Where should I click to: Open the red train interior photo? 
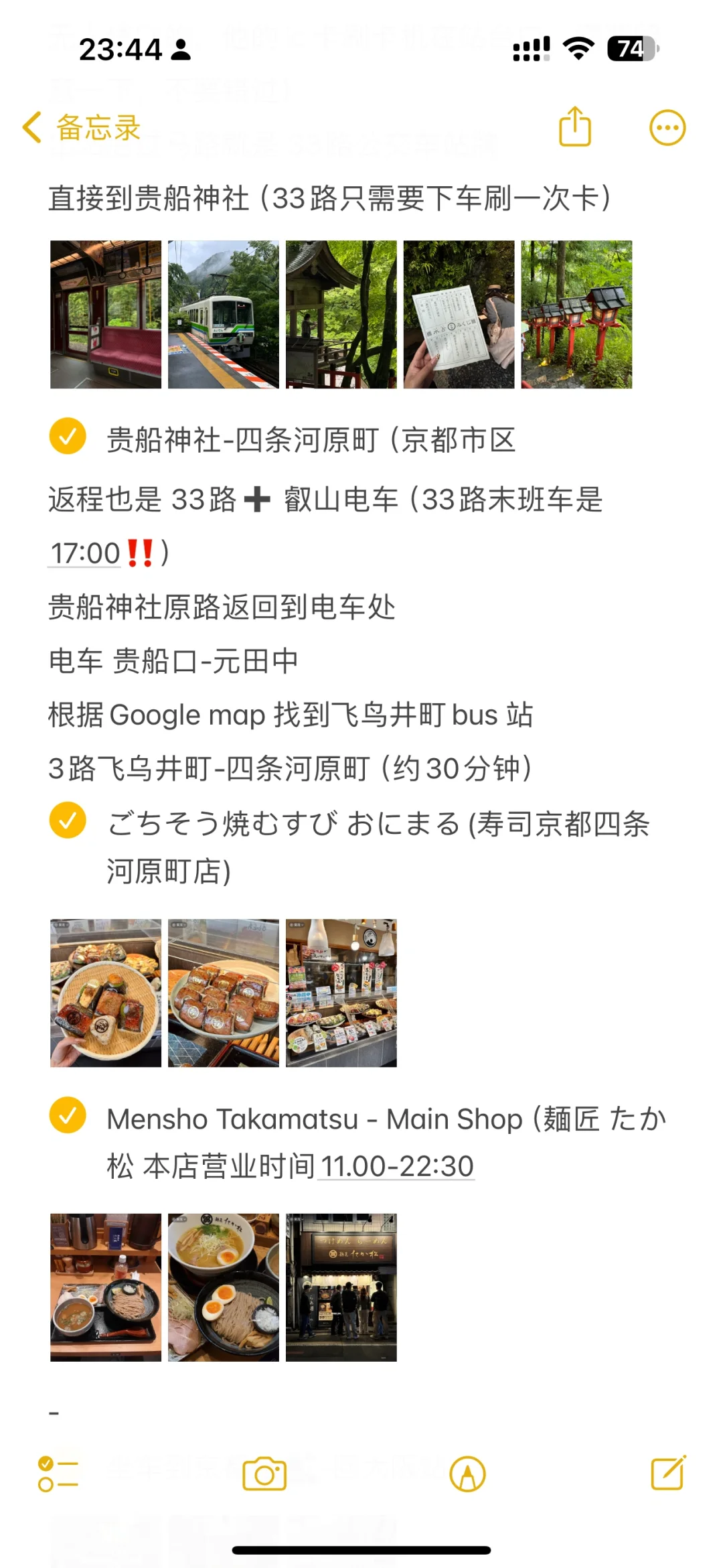pos(106,314)
